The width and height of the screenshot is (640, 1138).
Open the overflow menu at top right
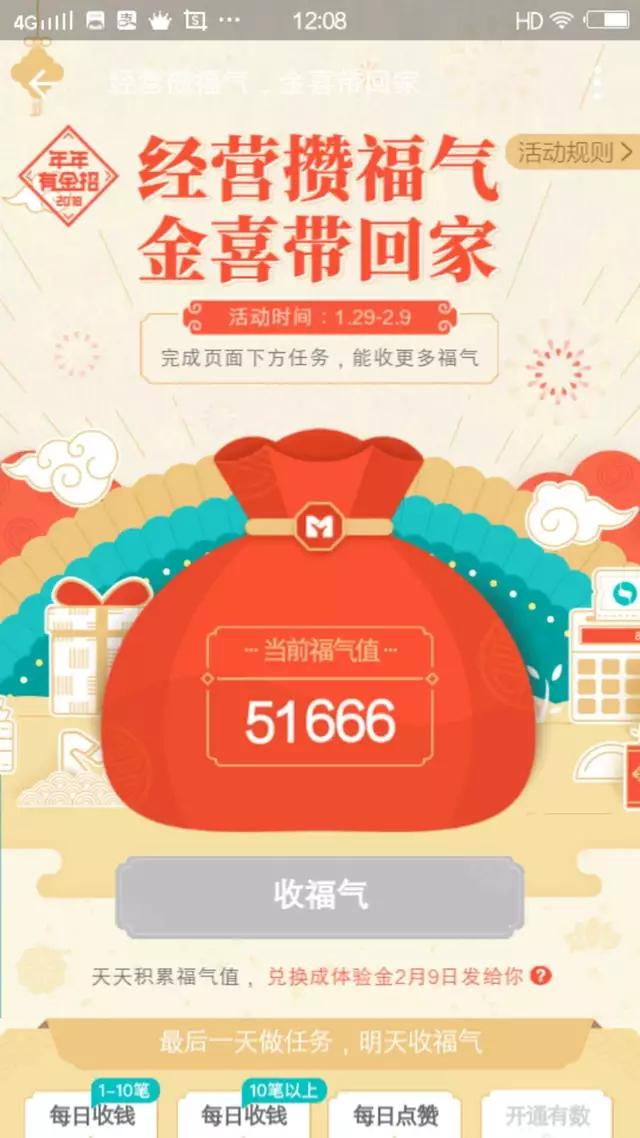tap(597, 83)
